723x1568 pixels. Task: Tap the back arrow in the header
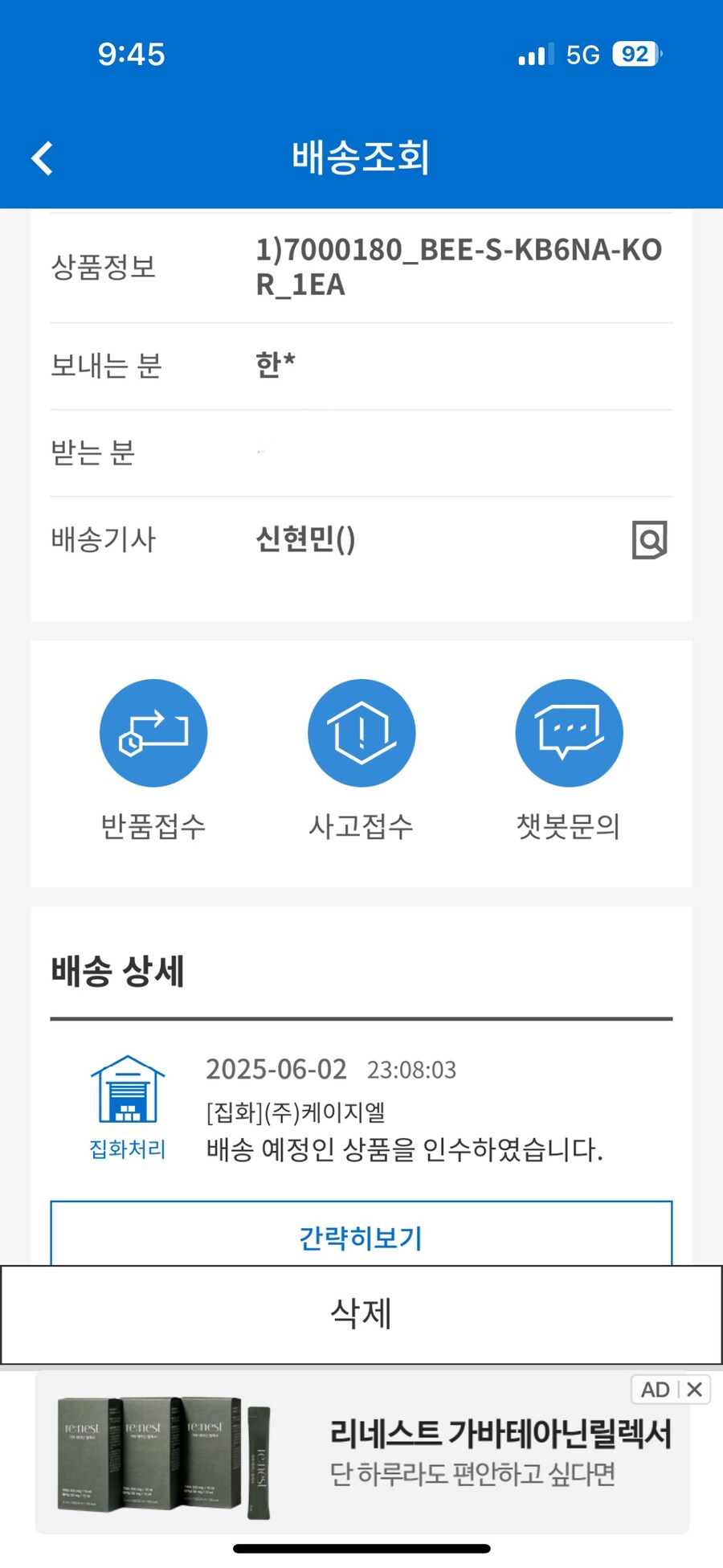pyautogui.click(x=40, y=158)
